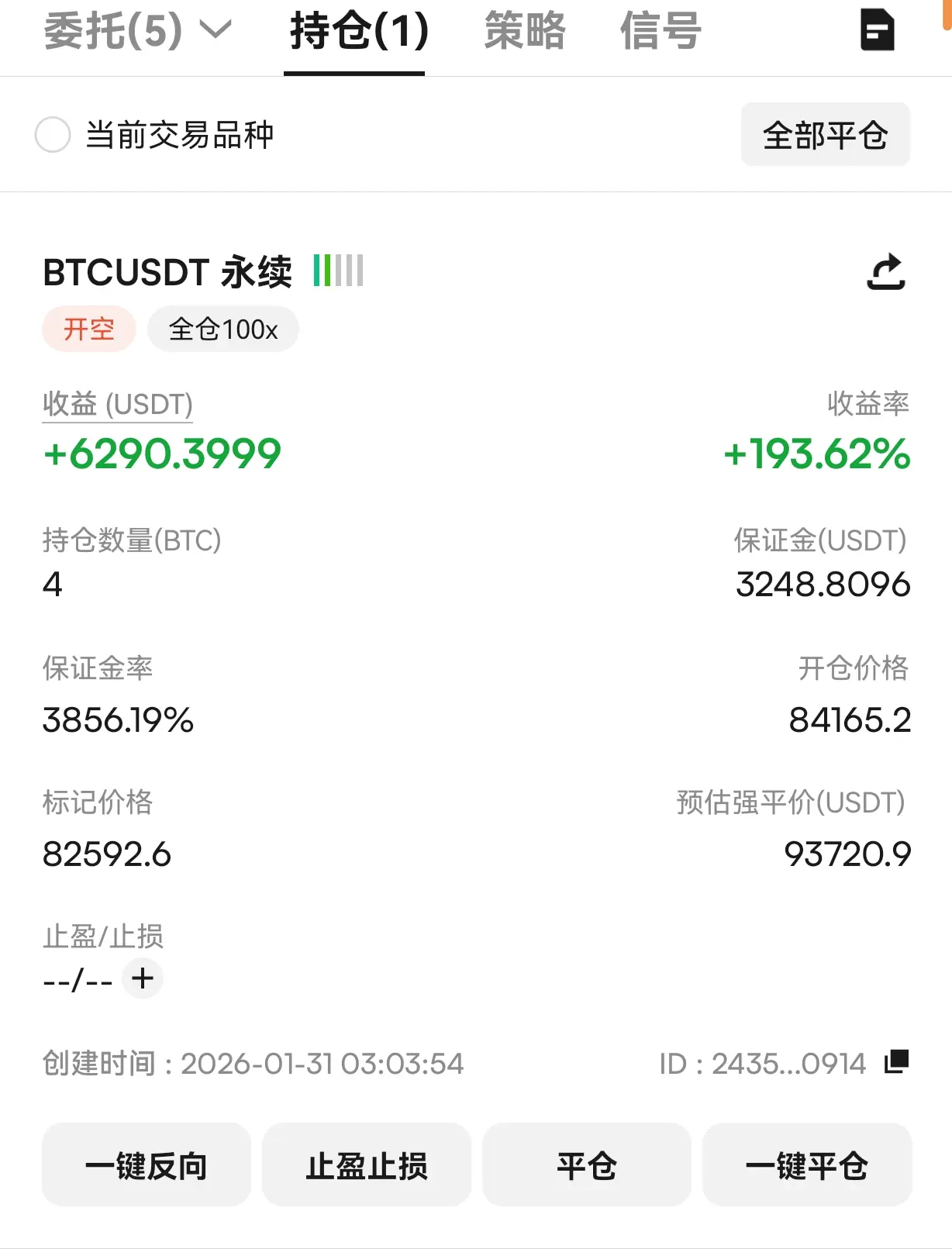Image resolution: width=952 pixels, height=1249 pixels.
Task: Select the 持仓(1) tab
Action: coord(359,31)
